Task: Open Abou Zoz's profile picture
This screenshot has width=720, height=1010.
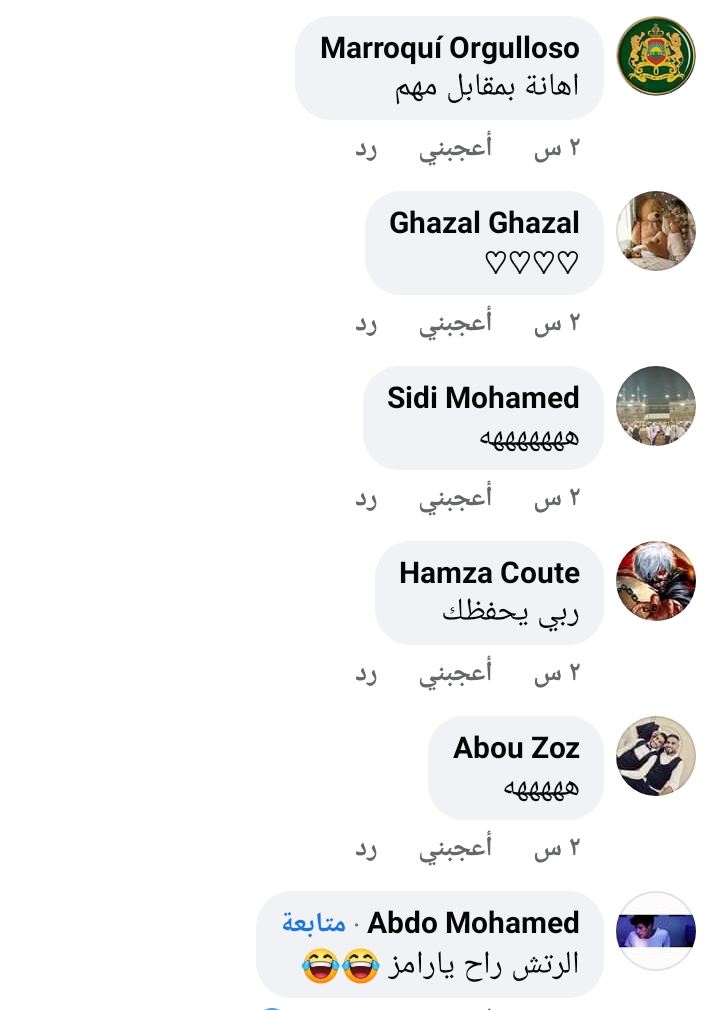Action: tap(655, 756)
